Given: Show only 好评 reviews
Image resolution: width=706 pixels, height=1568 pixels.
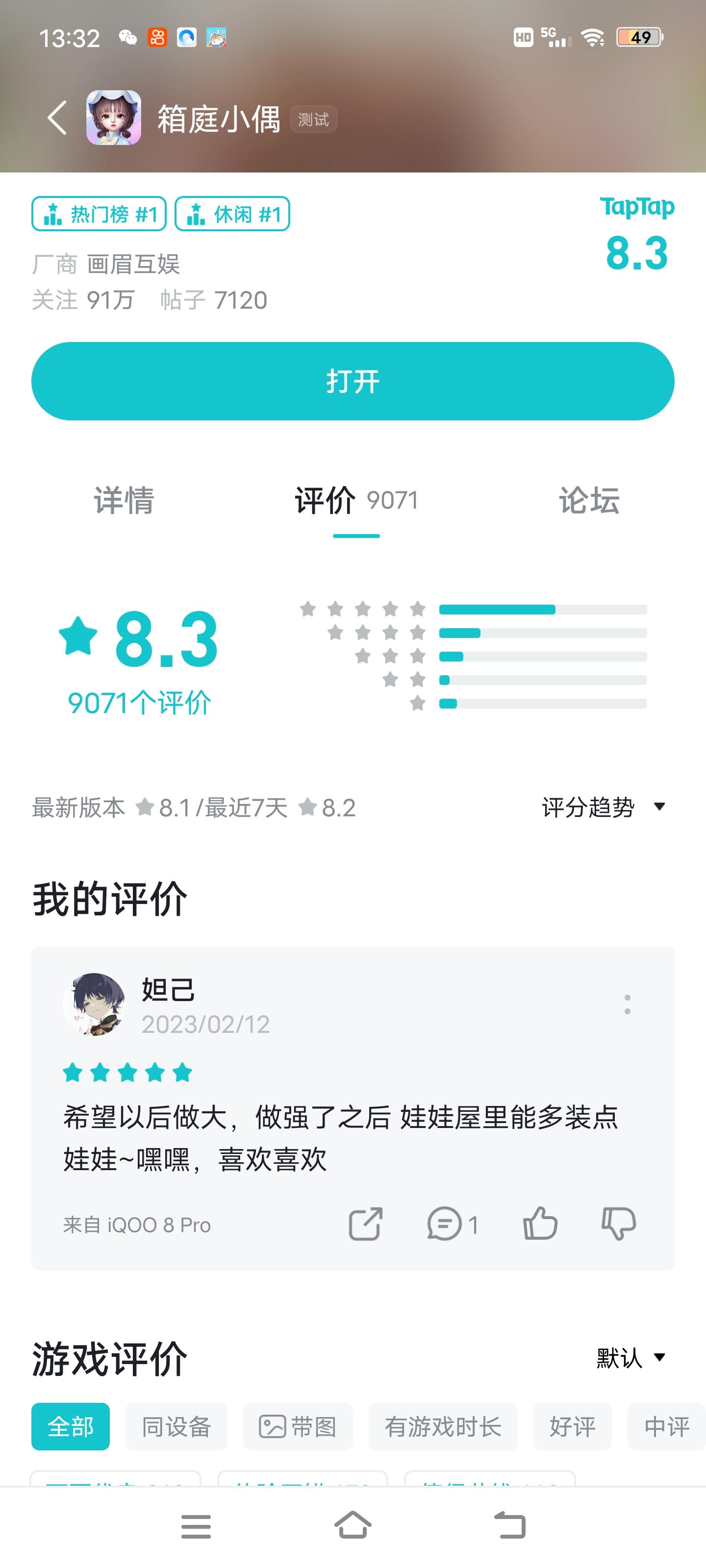Looking at the screenshot, I should (572, 1427).
